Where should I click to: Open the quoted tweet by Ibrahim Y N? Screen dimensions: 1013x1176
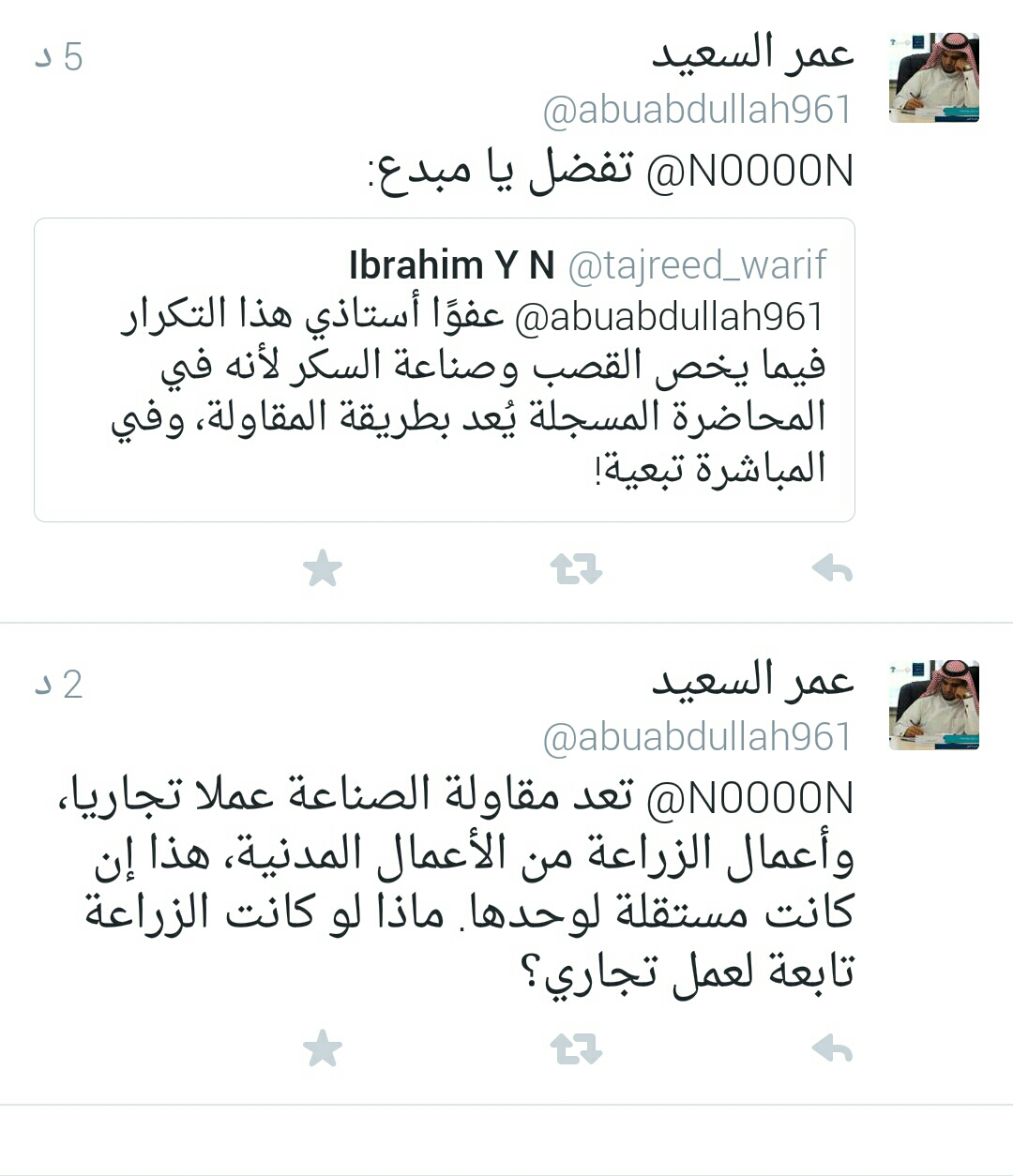click(x=445, y=394)
